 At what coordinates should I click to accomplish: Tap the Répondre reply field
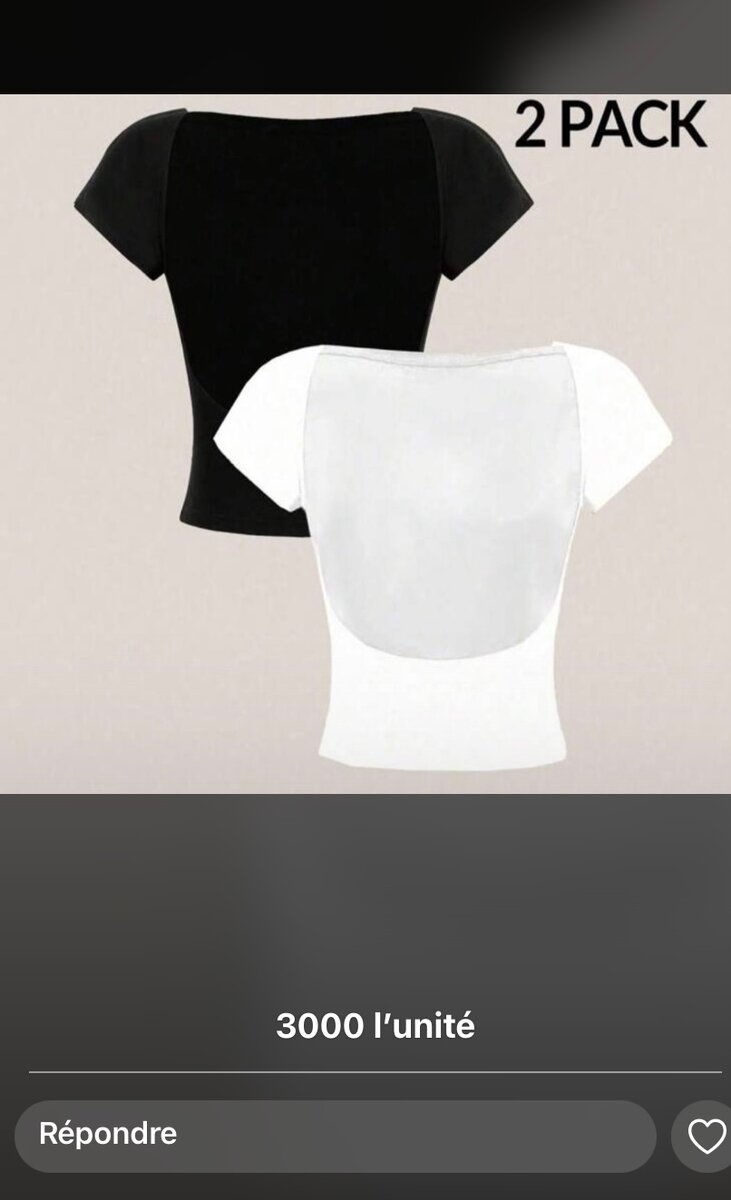335,1135
